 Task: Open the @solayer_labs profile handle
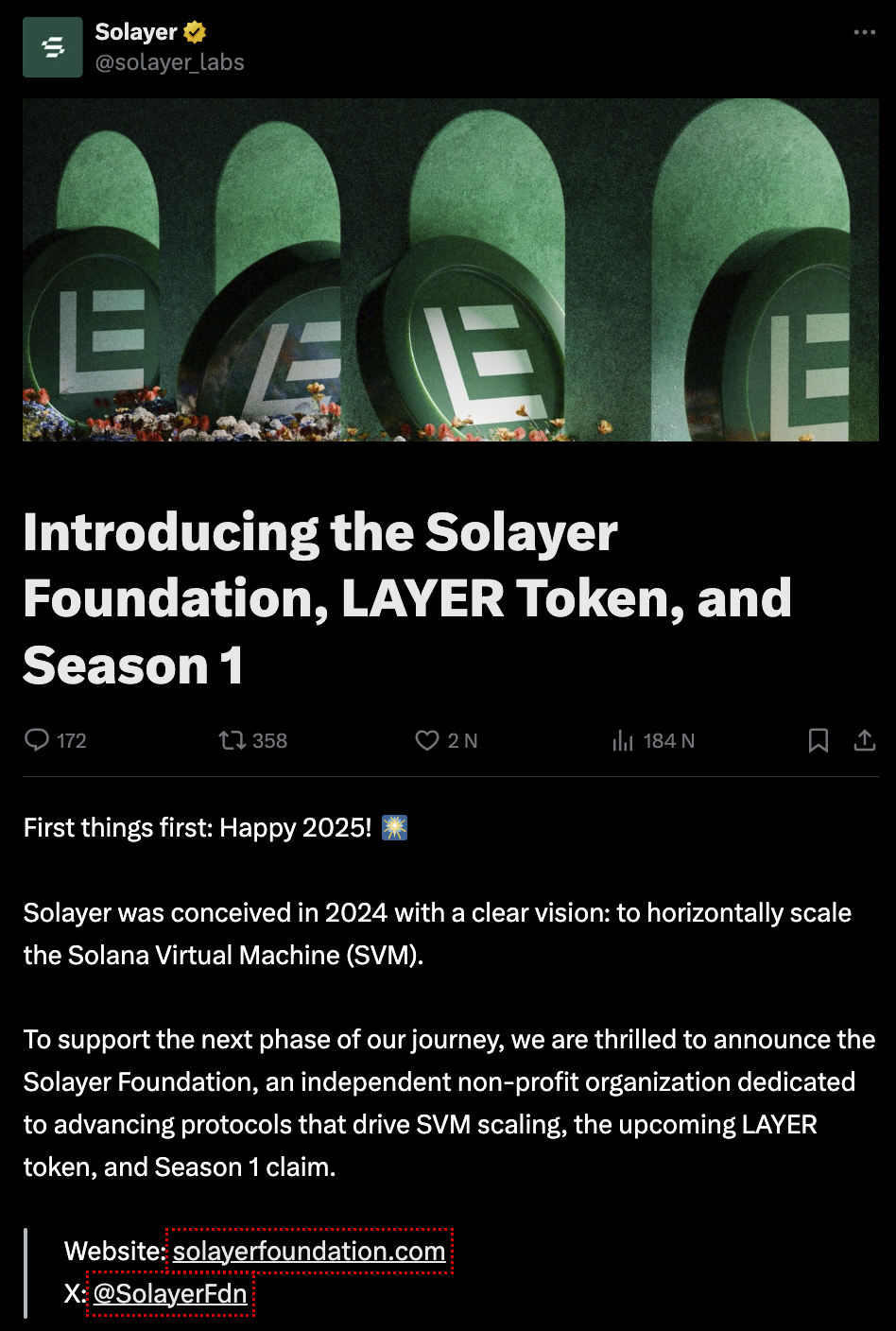(169, 62)
